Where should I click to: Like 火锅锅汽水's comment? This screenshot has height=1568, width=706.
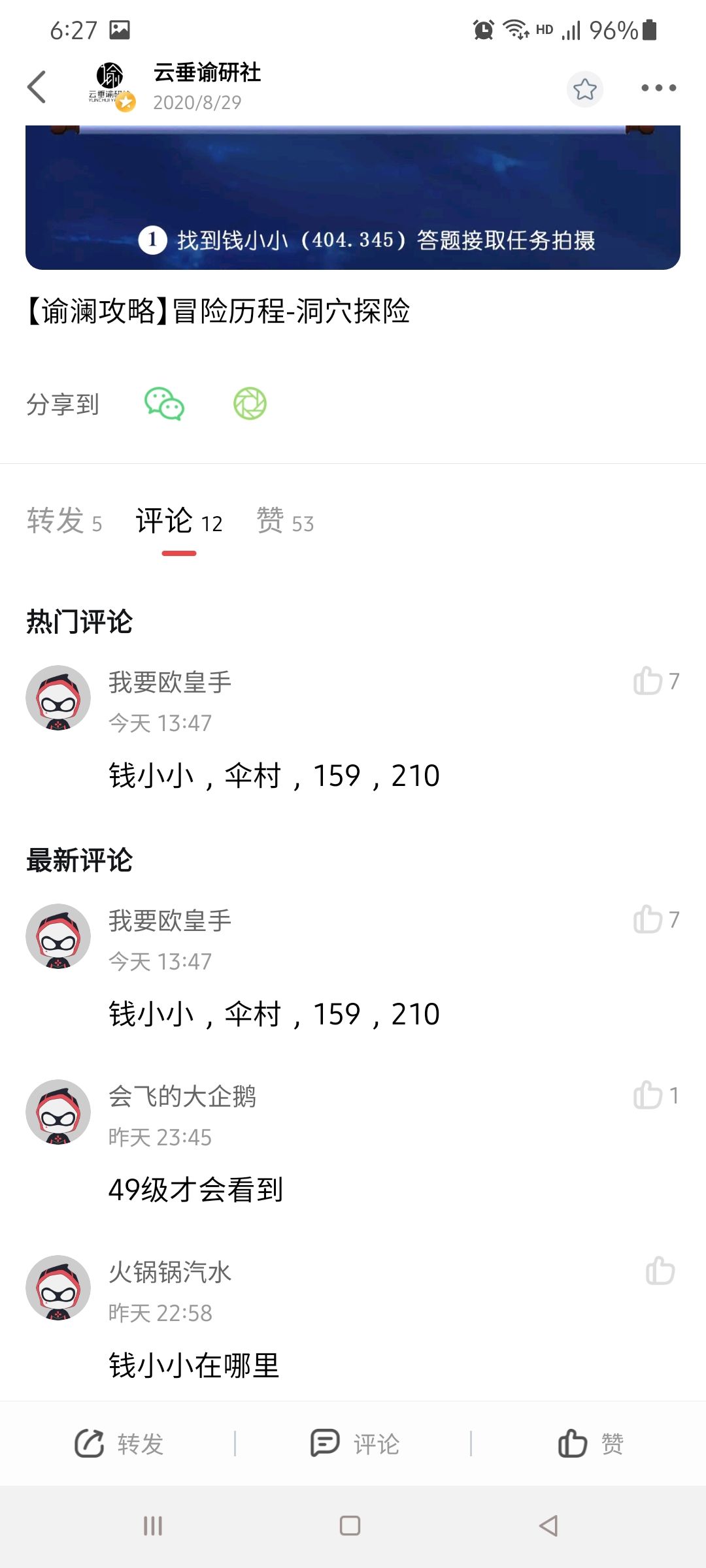pos(660,1271)
